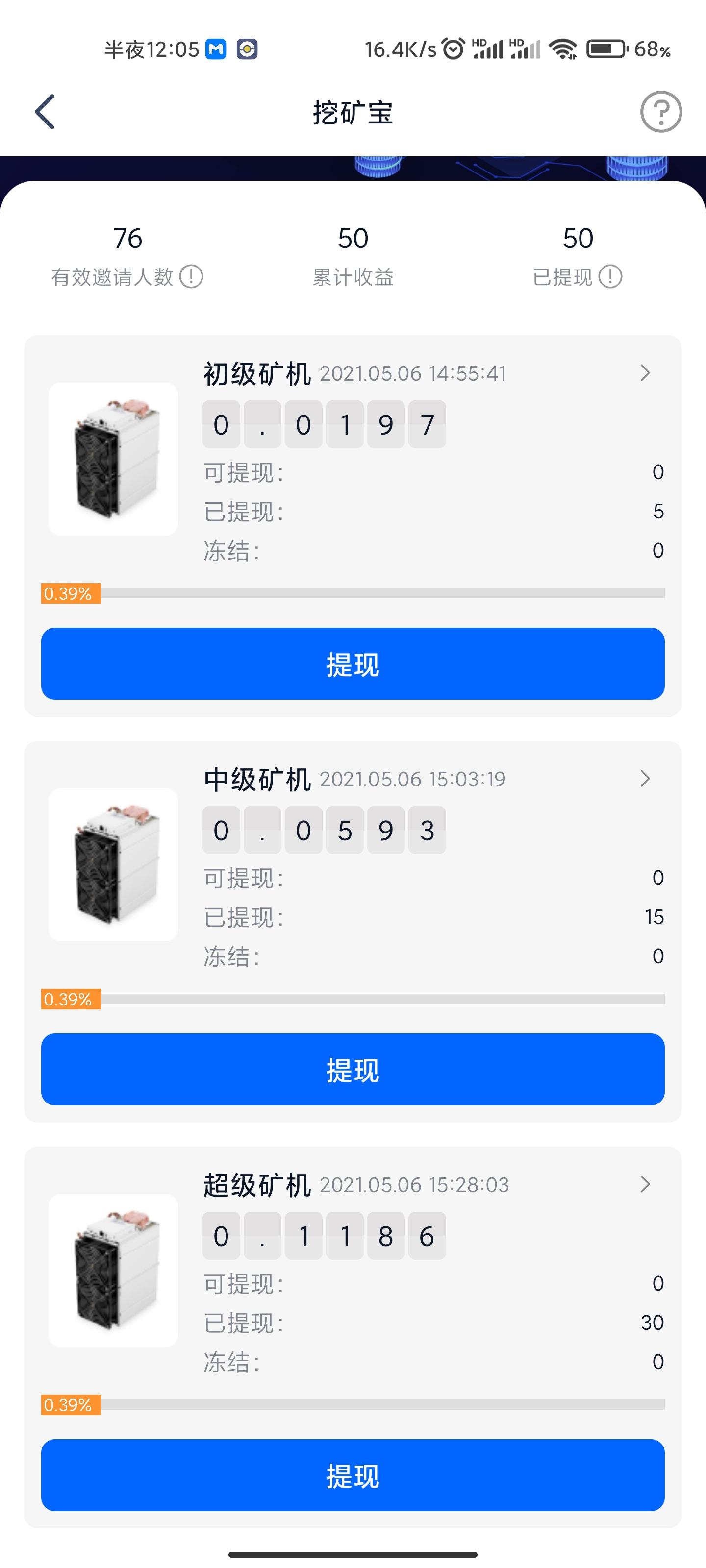Expand details of the 超级矿机 card

(x=646, y=1184)
